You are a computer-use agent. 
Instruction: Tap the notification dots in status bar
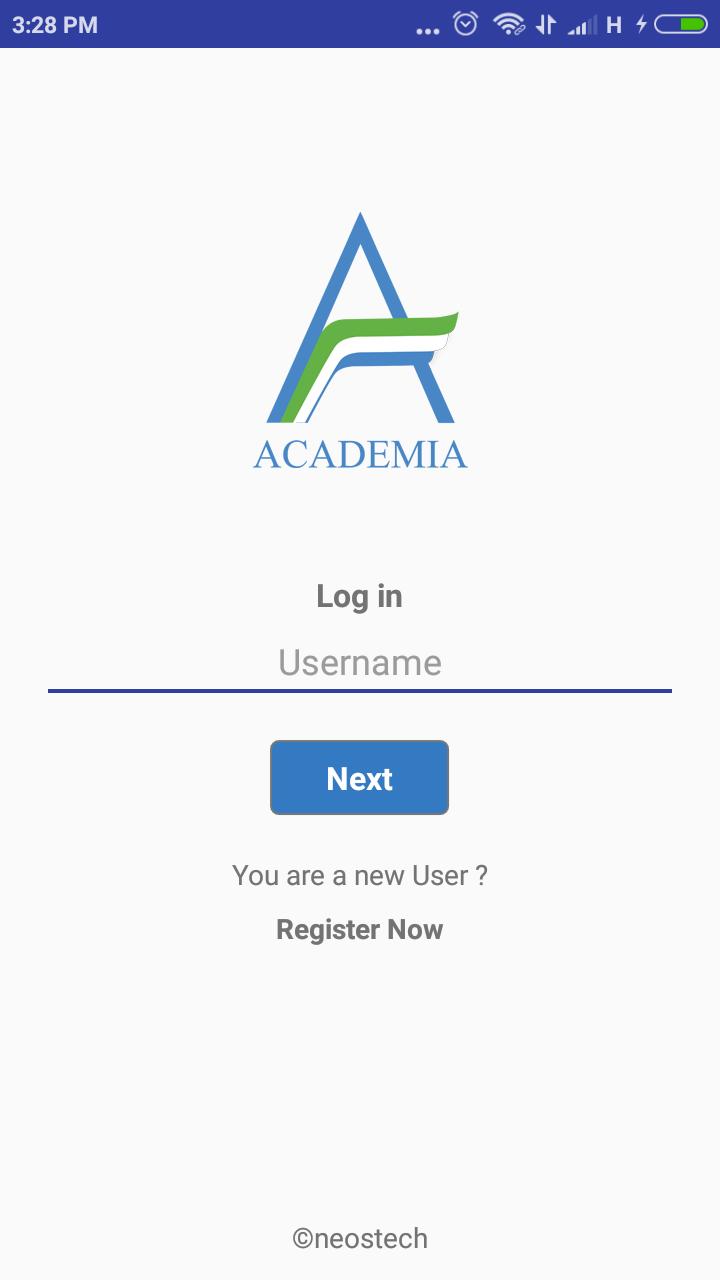click(x=428, y=29)
